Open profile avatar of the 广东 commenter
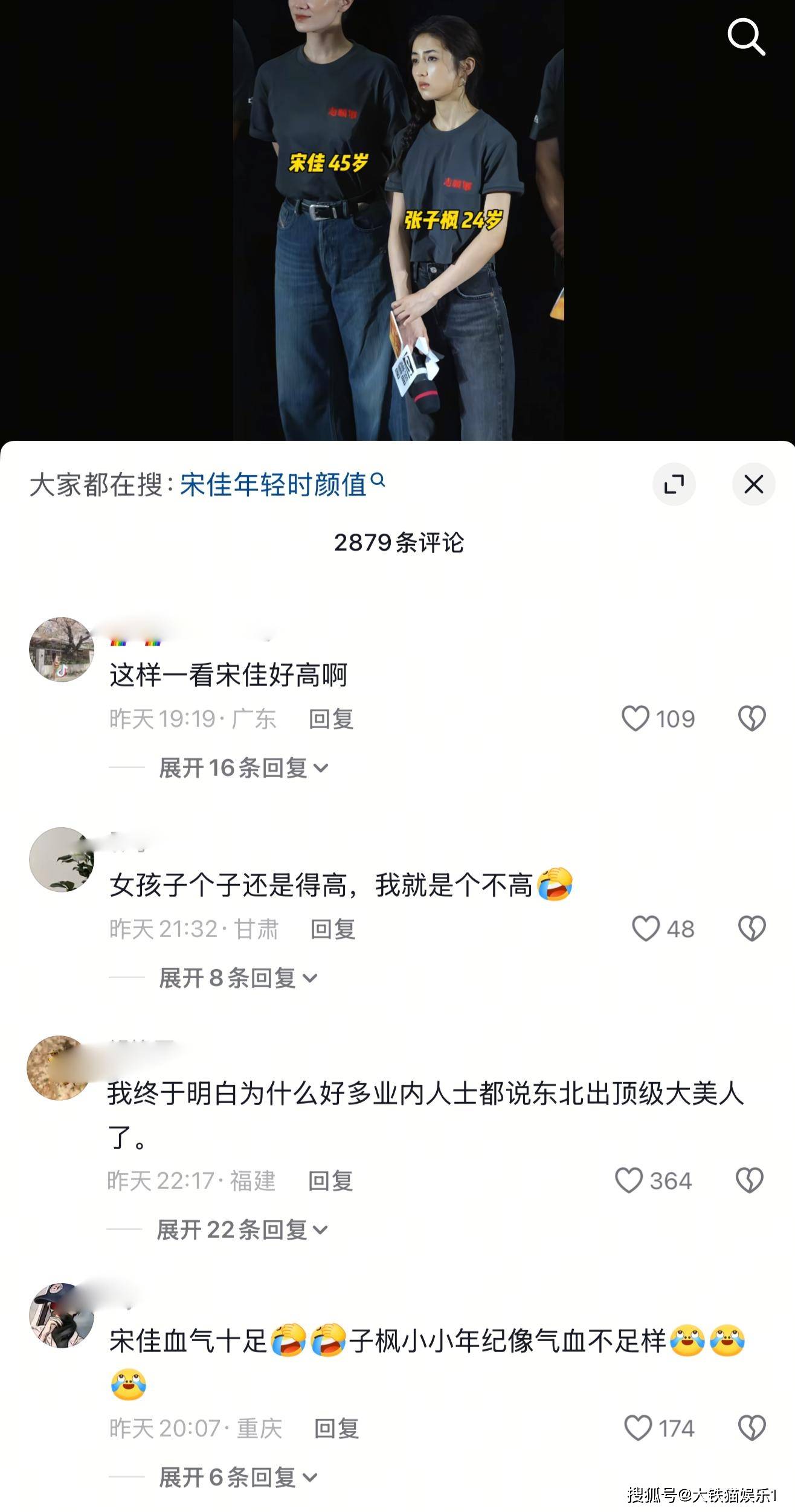The image size is (795, 1512). pyautogui.click(x=62, y=650)
